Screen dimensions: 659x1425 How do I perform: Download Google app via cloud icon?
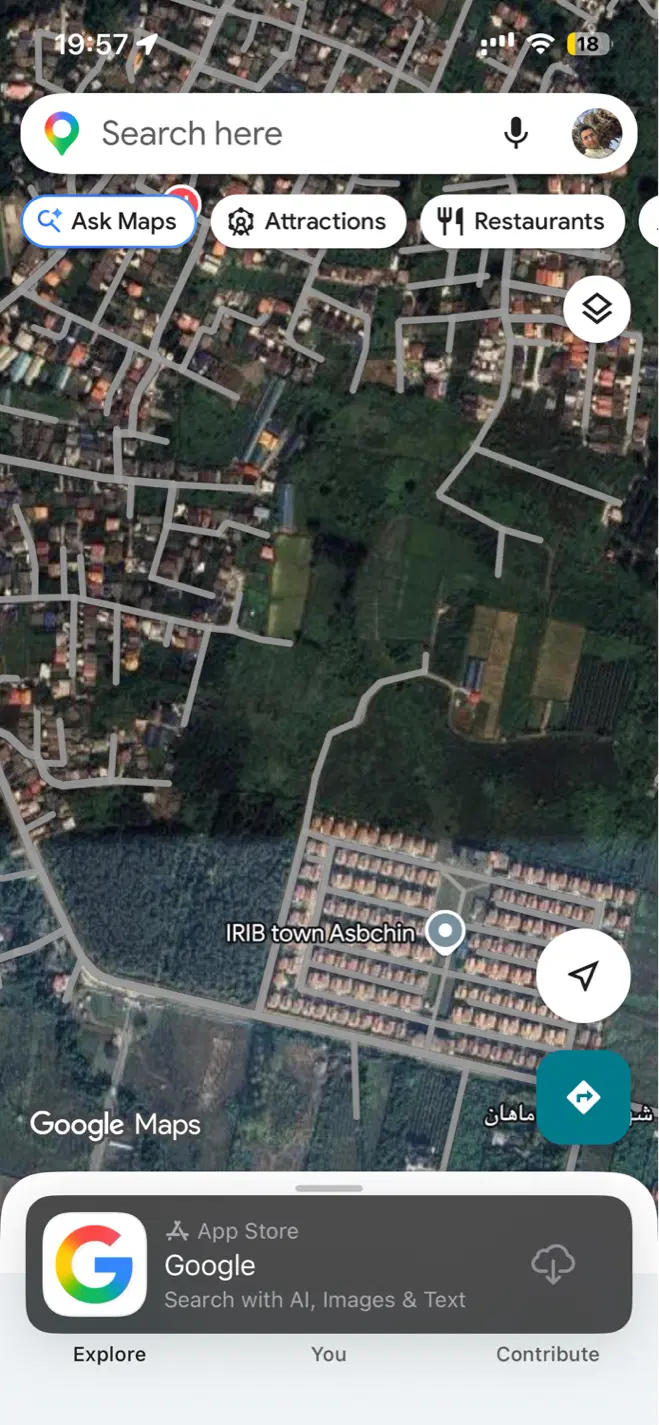point(553,1265)
